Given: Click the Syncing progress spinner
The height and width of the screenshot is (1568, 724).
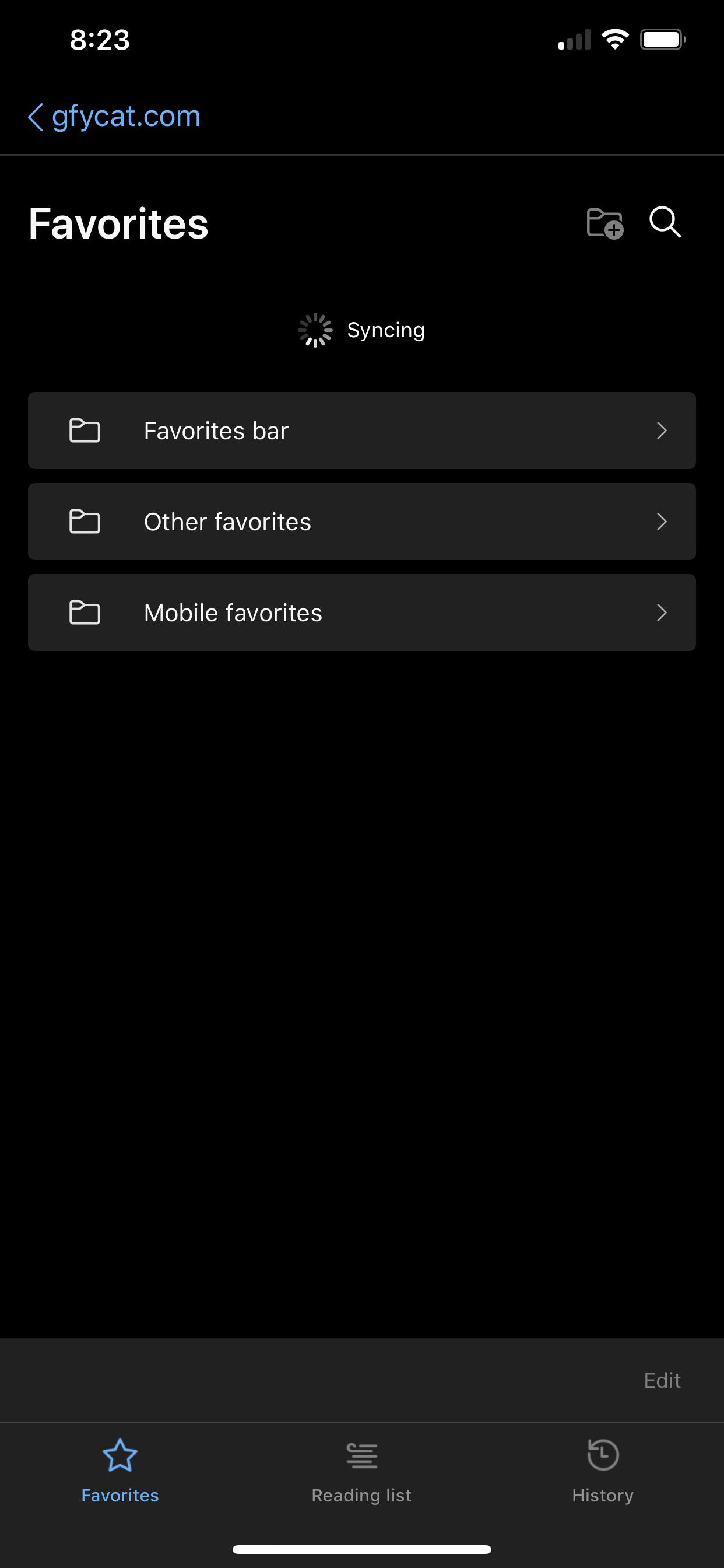Looking at the screenshot, I should click(316, 330).
